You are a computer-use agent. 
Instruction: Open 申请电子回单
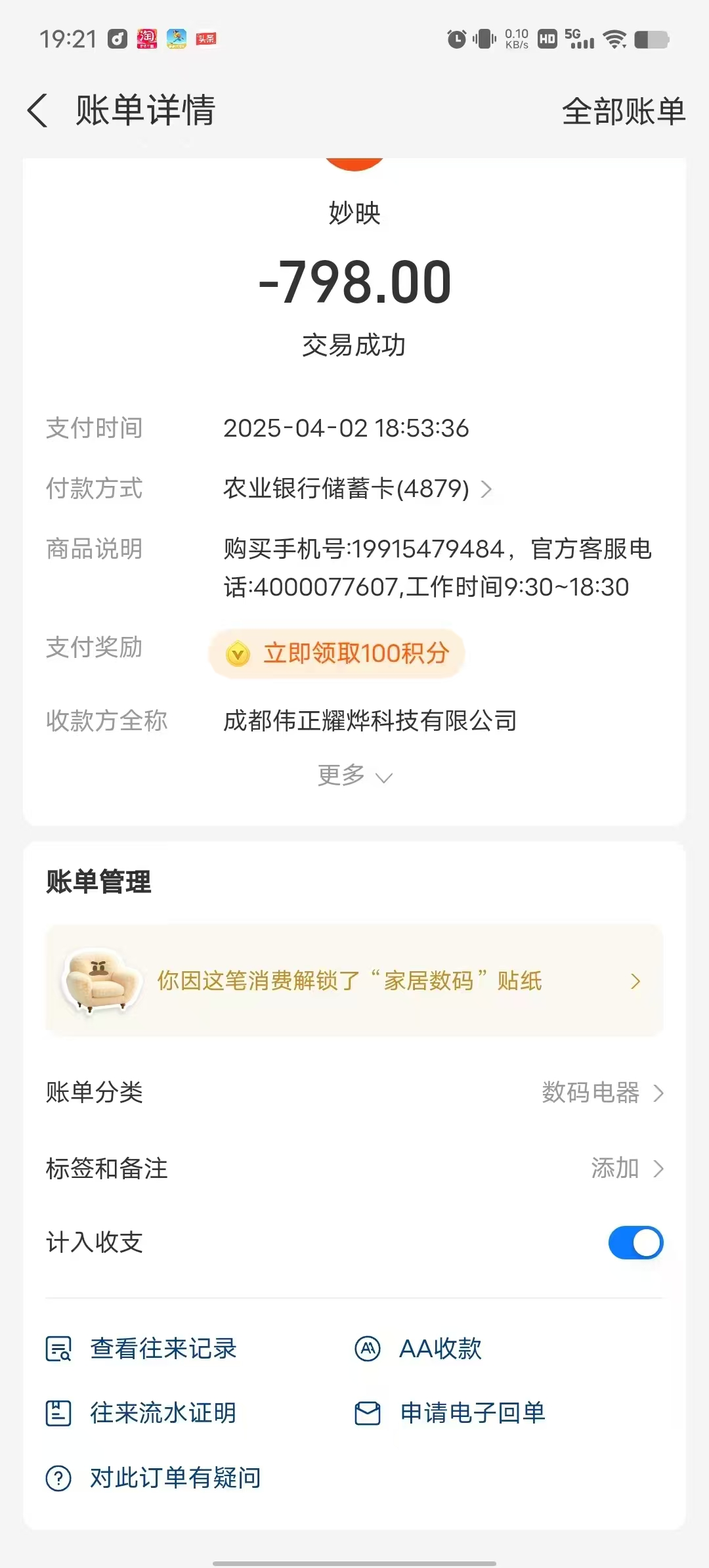pos(450,1413)
